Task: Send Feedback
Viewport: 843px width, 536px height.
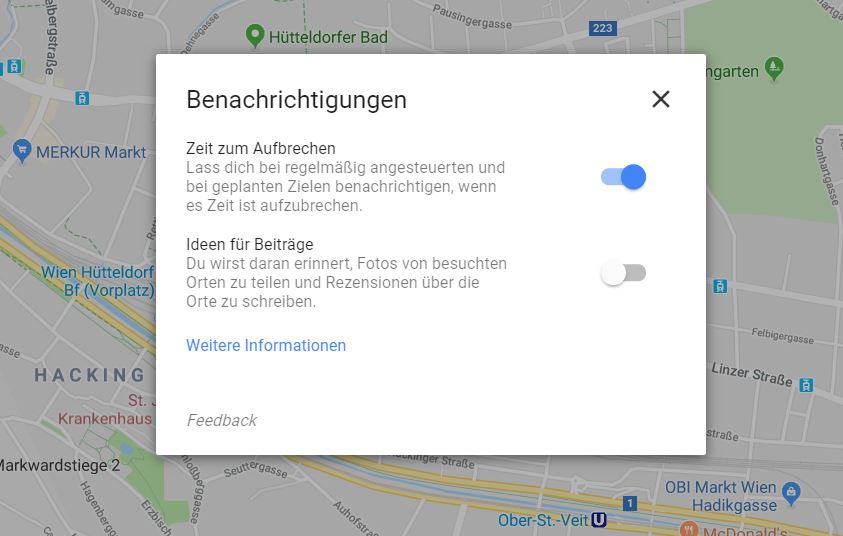Action: 222,420
